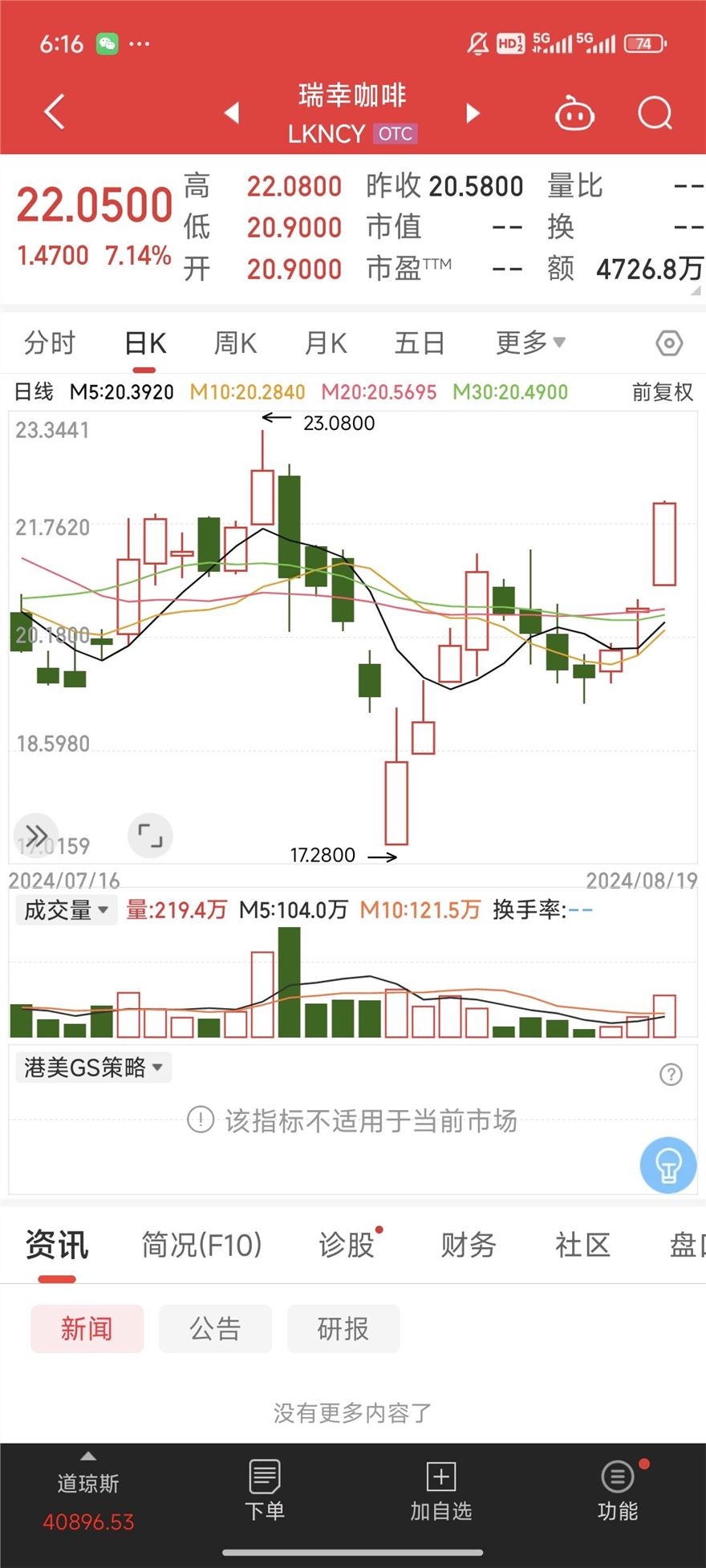Add the stock via 加自选

coord(440,1490)
